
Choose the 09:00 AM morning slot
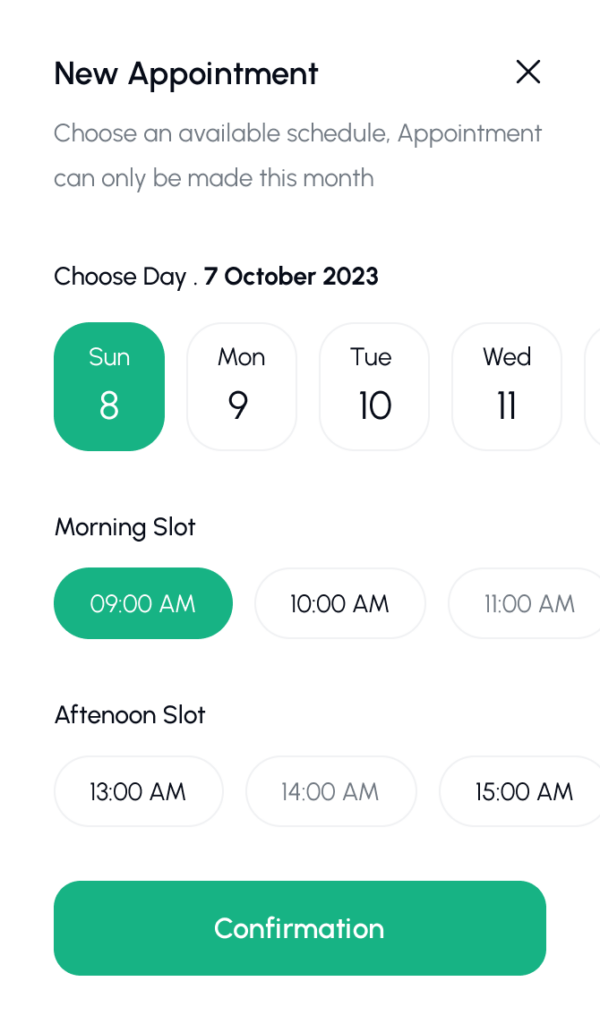[x=143, y=603]
